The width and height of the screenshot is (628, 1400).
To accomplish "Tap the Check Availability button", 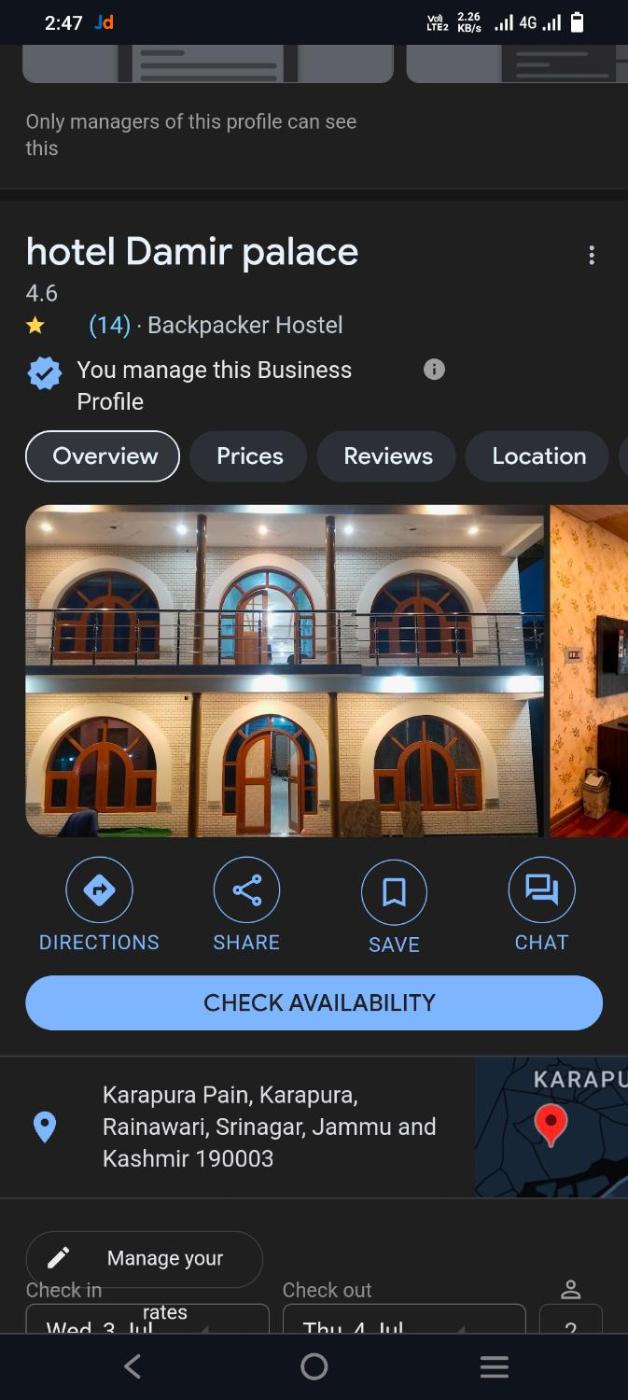I will pos(314,1002).
